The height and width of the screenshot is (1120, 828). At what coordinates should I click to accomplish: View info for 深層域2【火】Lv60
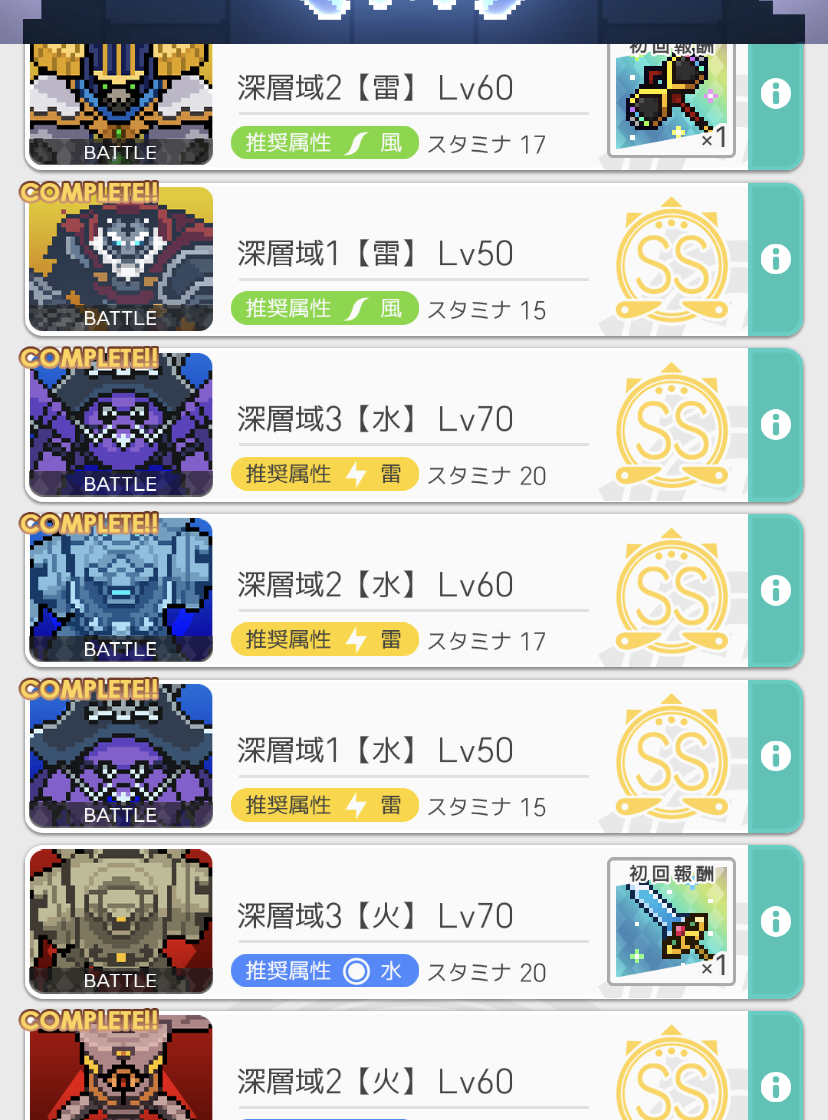coord(775,1085)
